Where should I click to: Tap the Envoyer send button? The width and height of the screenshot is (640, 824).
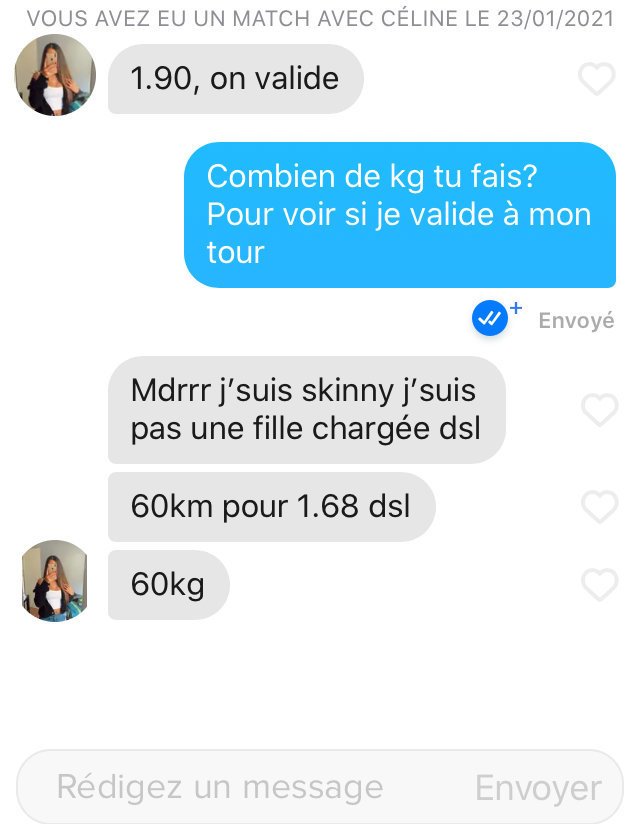coord(538,788)
